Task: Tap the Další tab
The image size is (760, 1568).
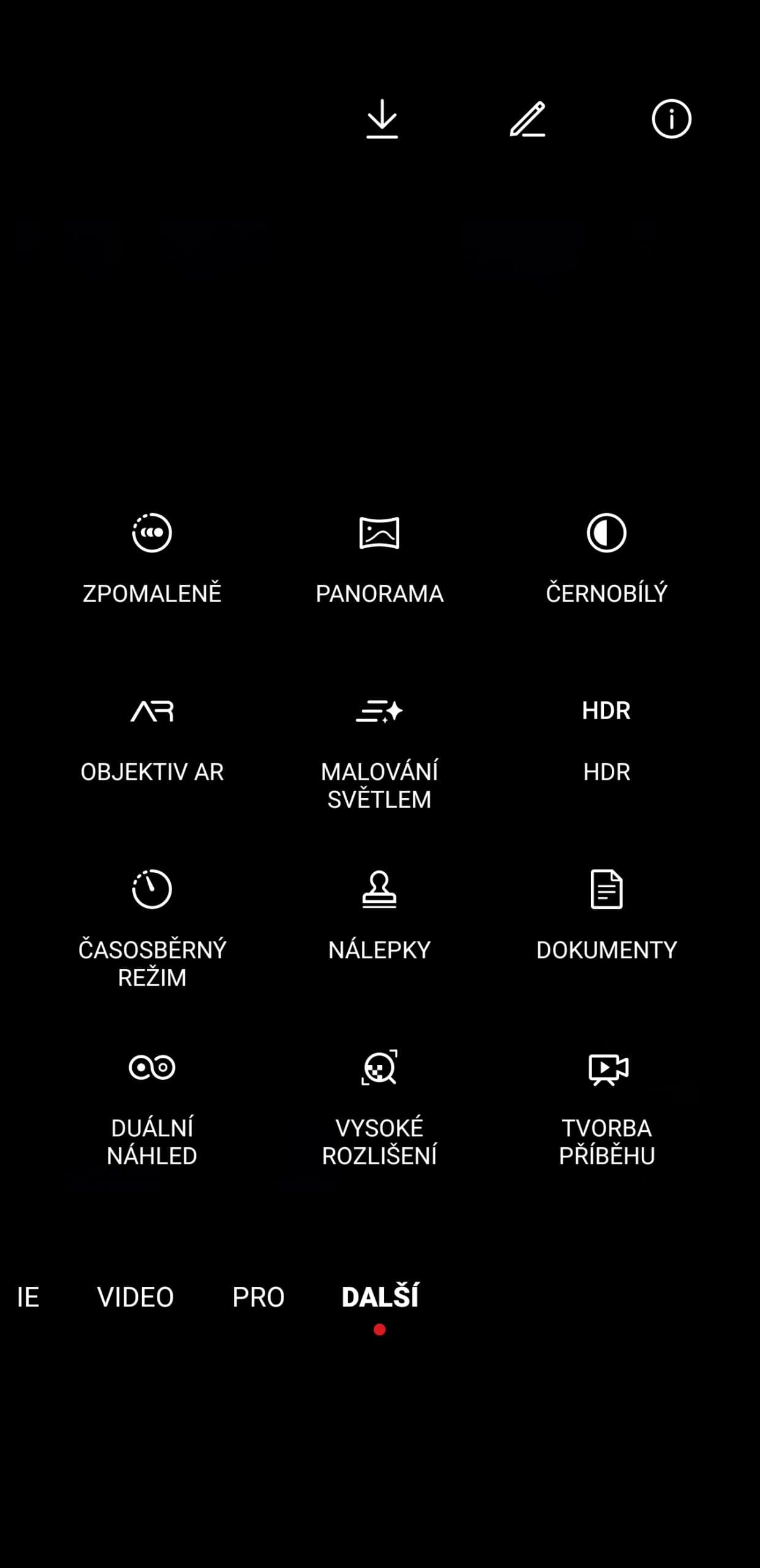Action: point(380,1297)
